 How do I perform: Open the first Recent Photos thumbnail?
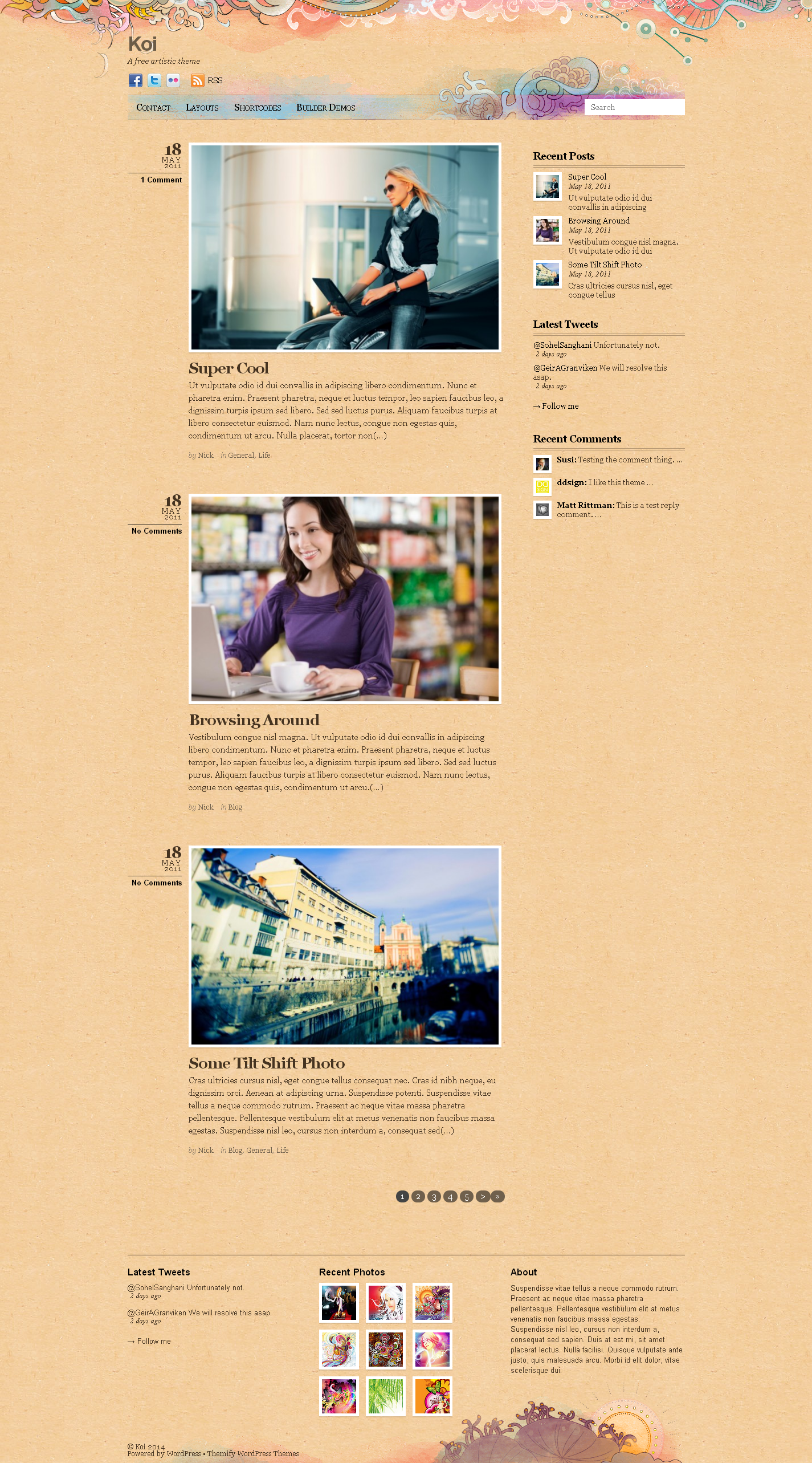339,1303
